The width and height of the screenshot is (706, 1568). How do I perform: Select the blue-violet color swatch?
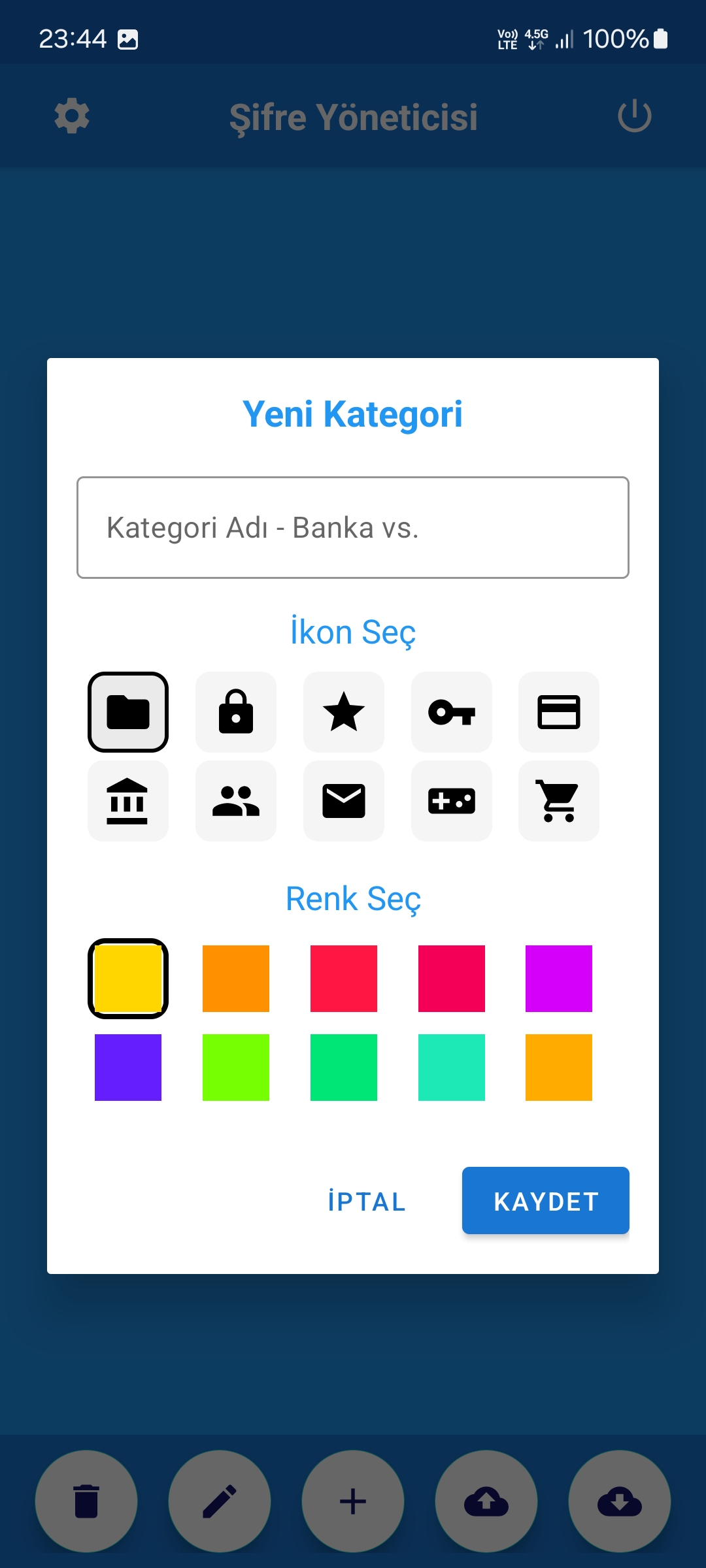pos(128,1067)
